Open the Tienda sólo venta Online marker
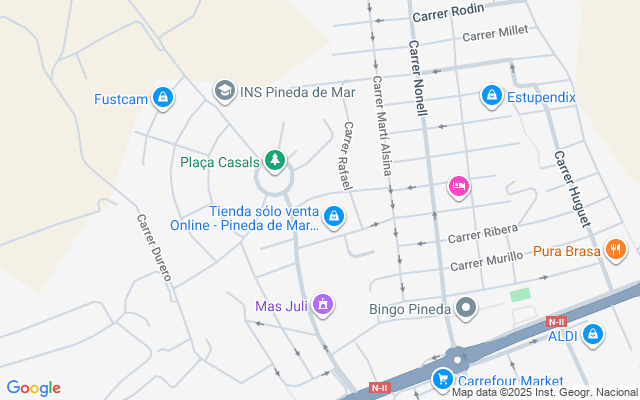 (x=335, y=215)
